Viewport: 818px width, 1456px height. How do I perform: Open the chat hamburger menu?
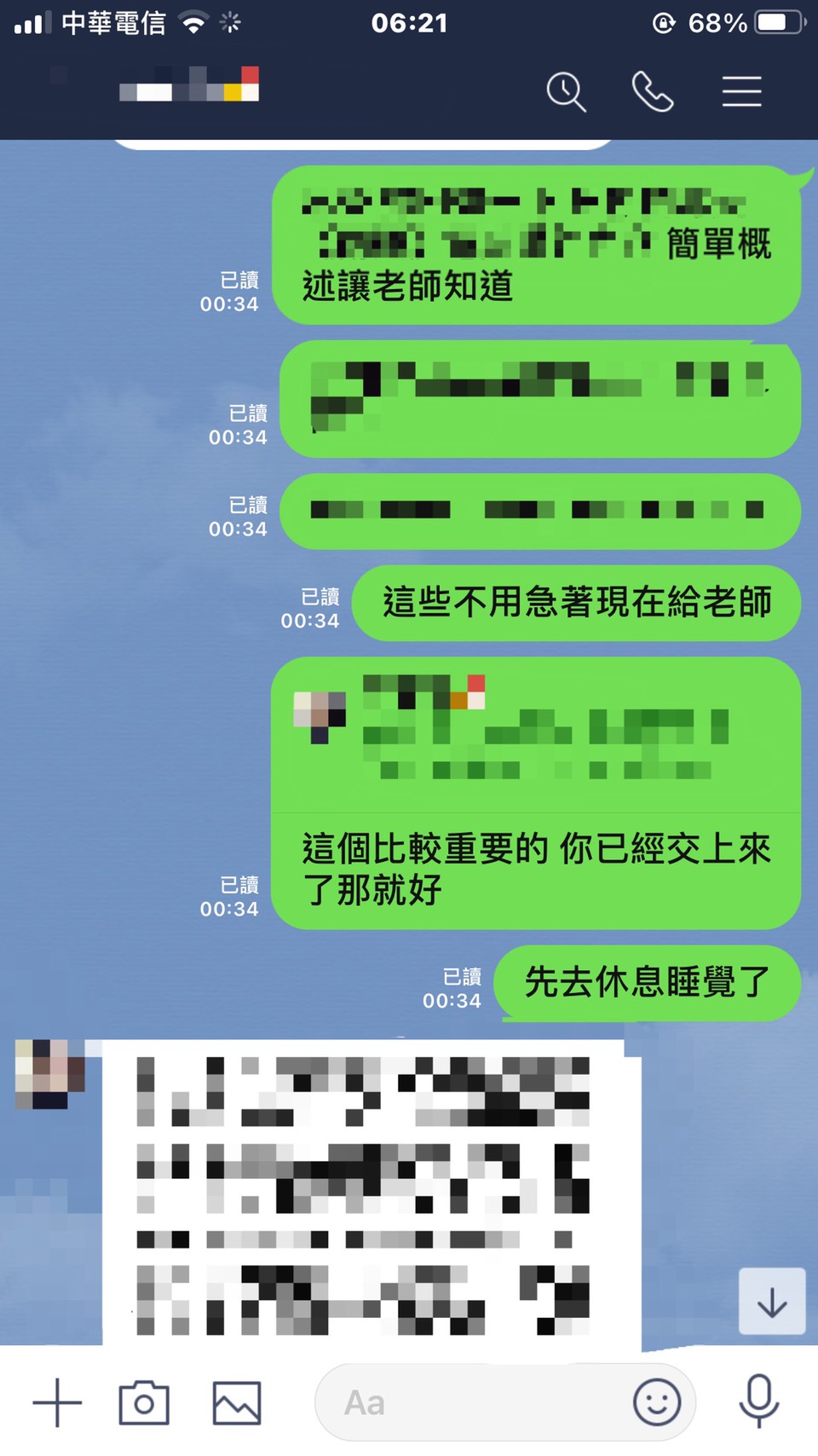tap(741, 91)
